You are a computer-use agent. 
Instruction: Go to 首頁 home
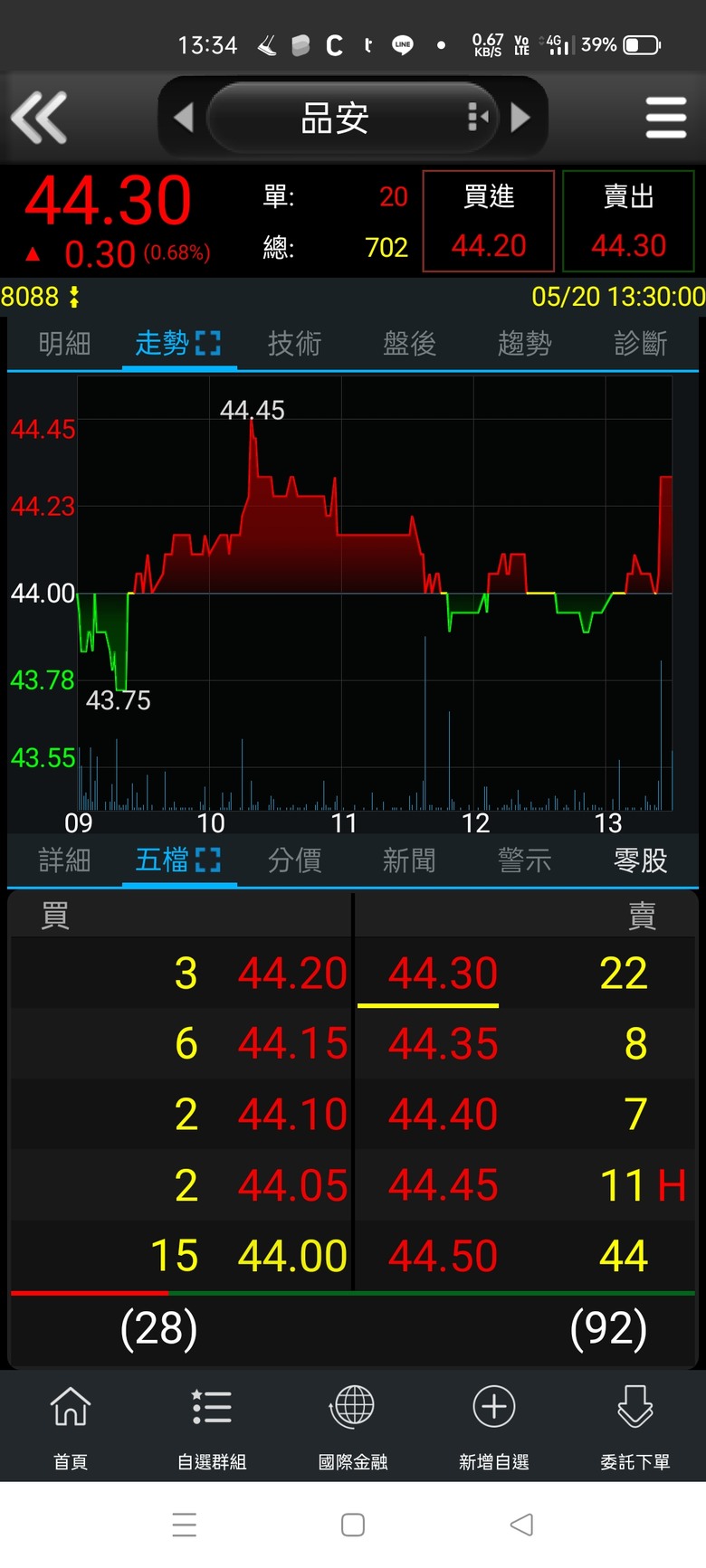point(71,1423)
